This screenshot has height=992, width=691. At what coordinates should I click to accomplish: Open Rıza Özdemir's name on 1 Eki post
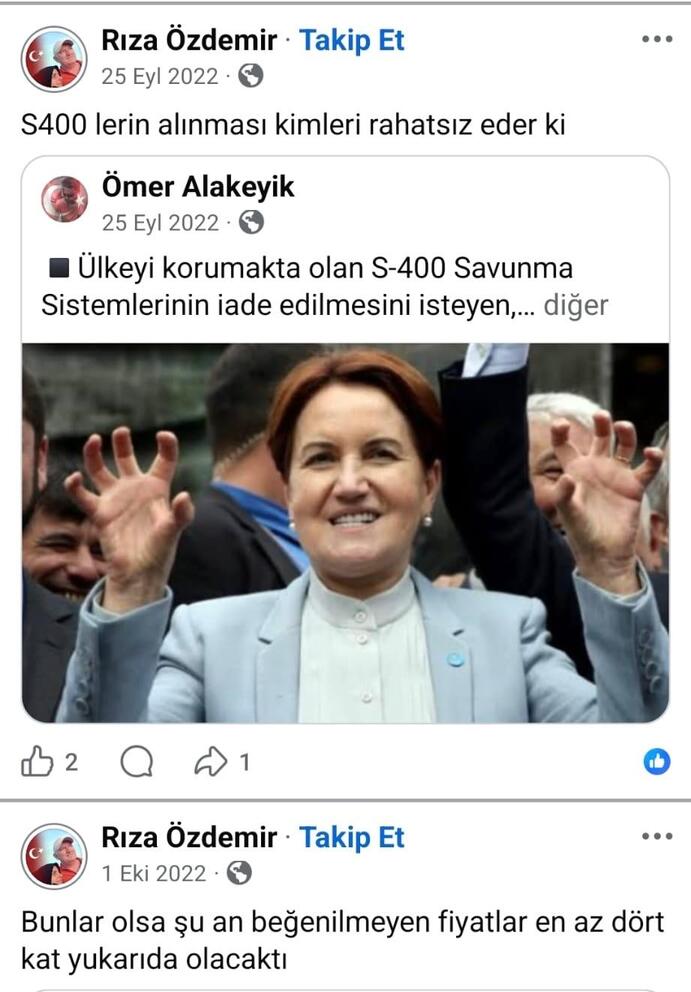189,837
